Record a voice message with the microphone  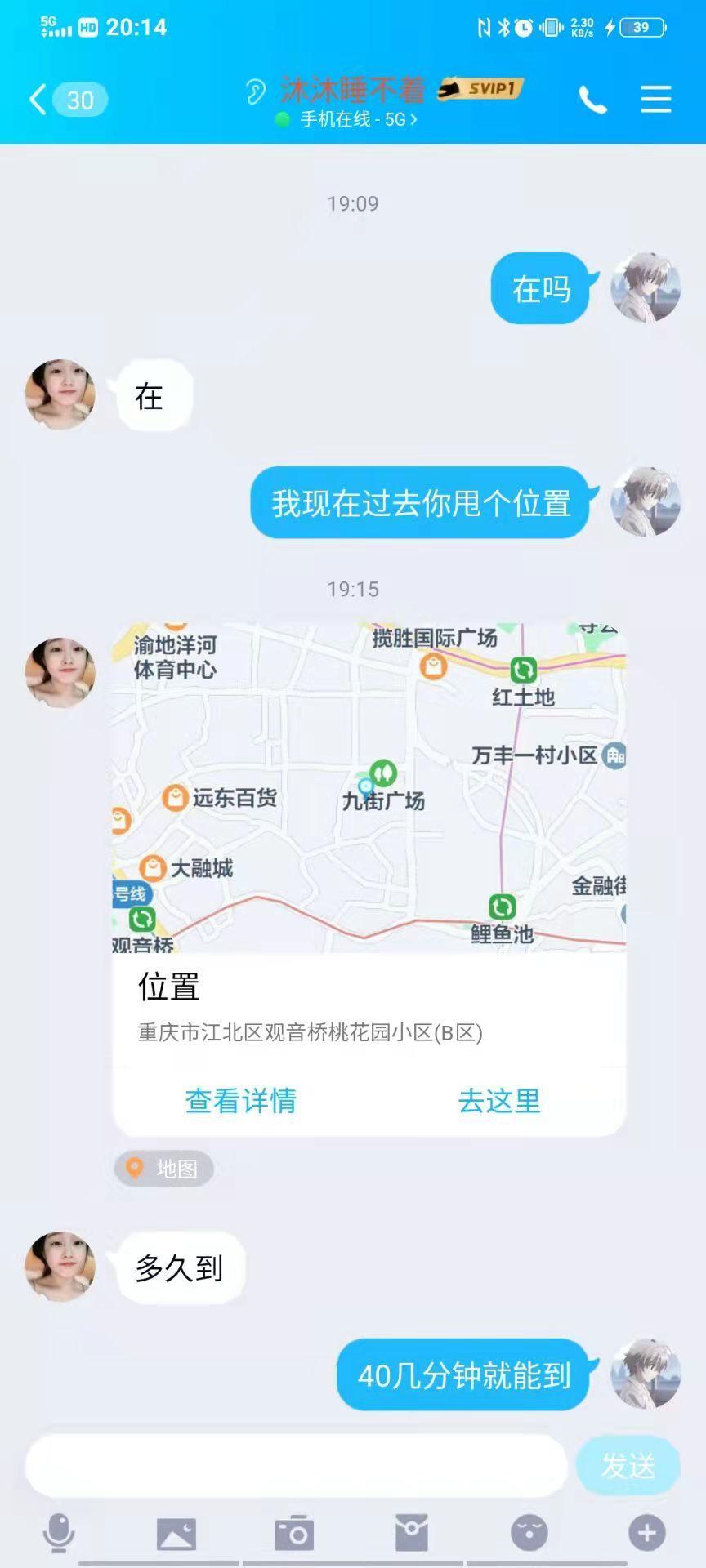click(58, 1533)
